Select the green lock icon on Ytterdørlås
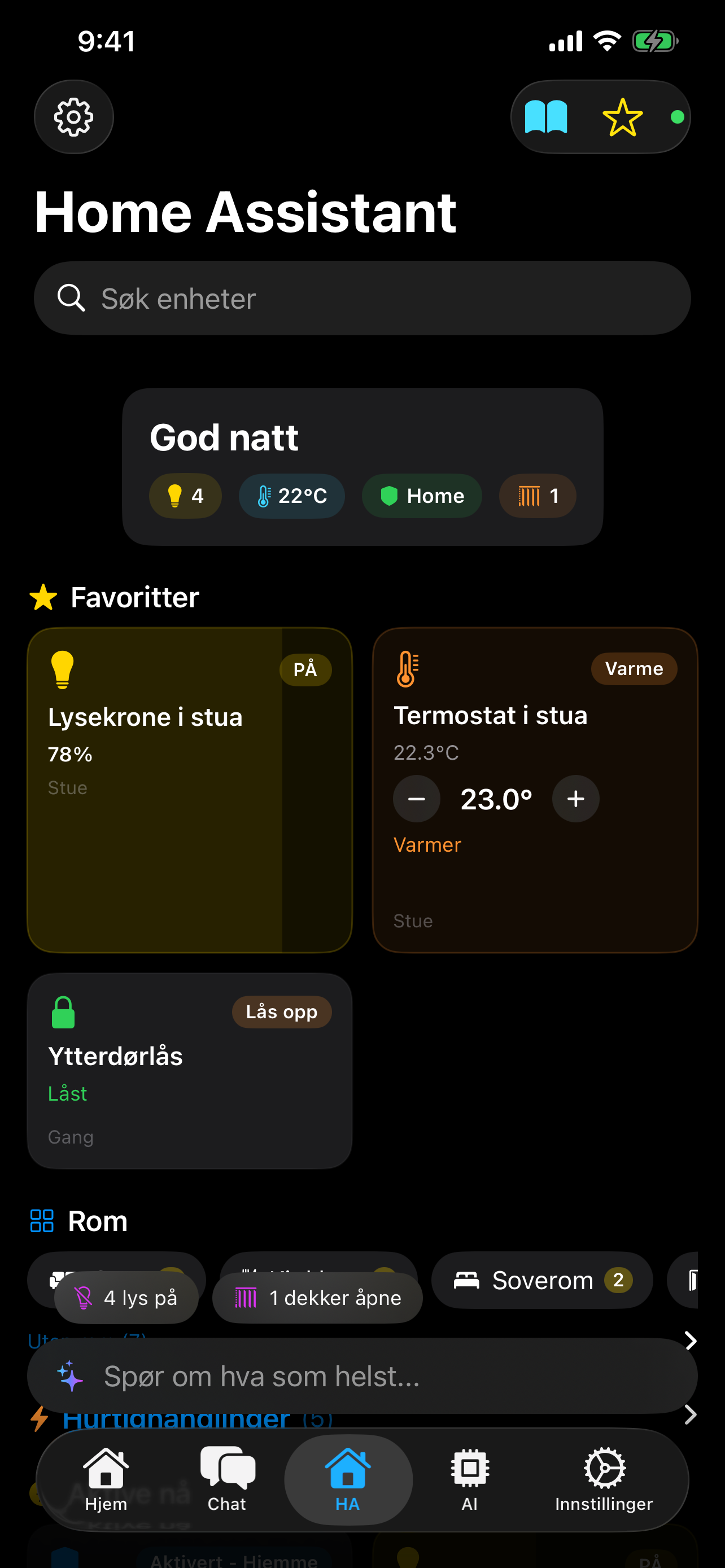 coord(63,1011)
